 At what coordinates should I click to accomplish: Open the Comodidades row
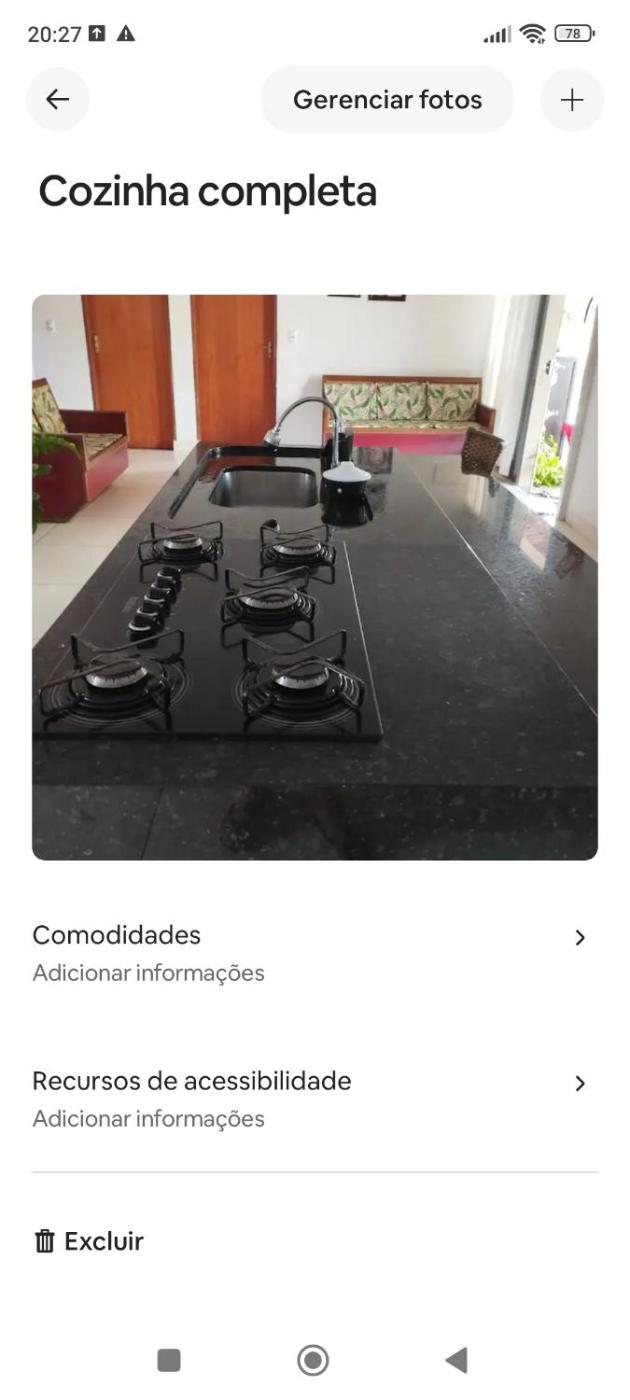(x=314, y=952)
